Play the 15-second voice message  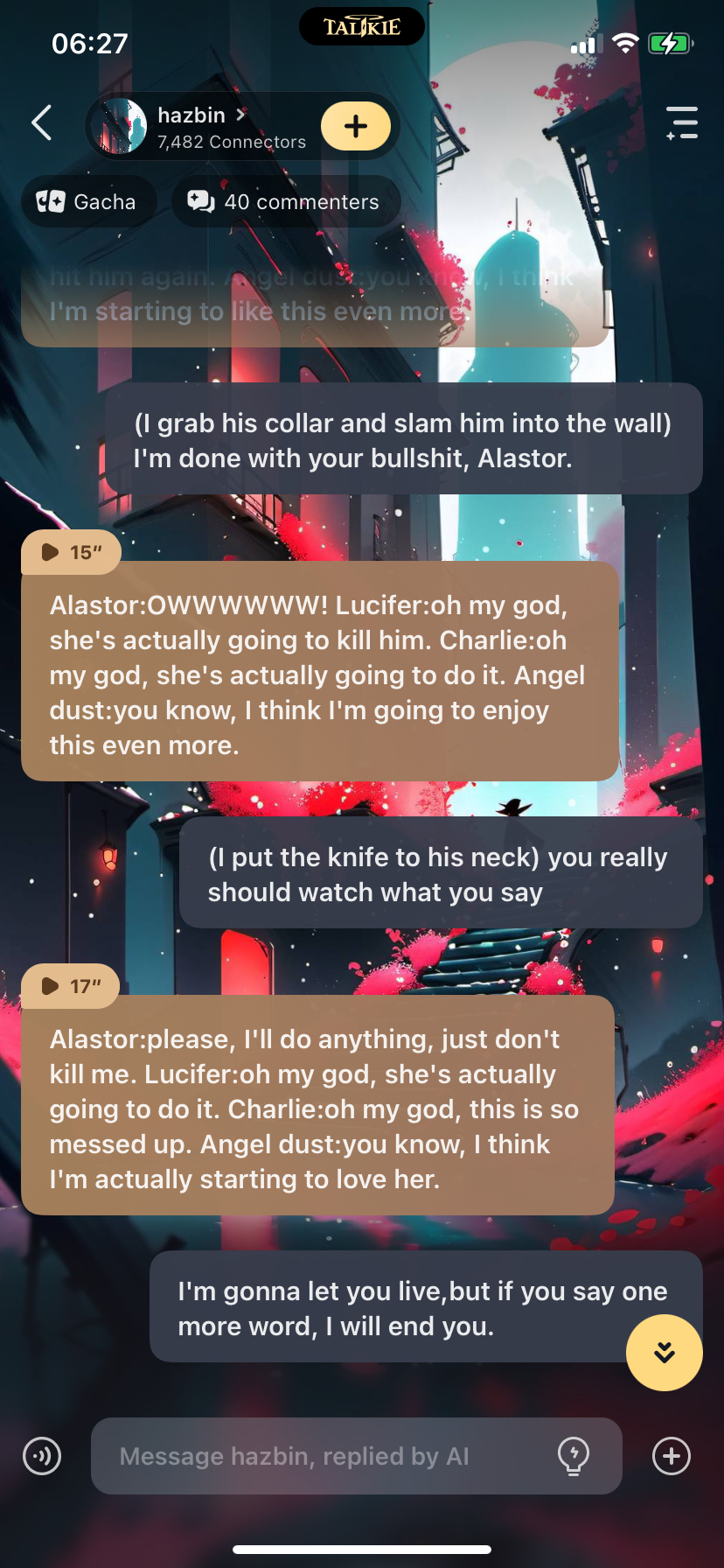71,553
